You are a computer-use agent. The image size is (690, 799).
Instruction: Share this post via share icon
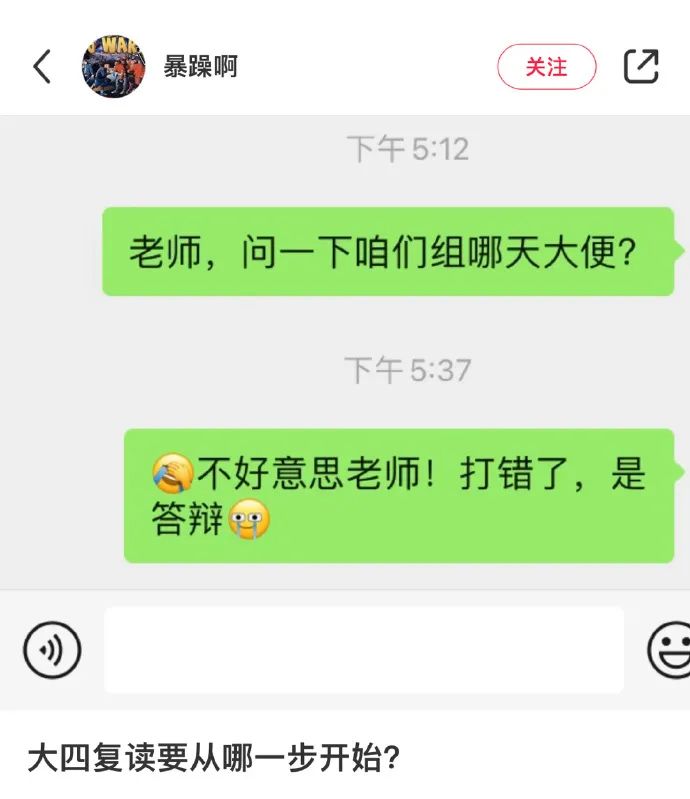pos(641,67)
